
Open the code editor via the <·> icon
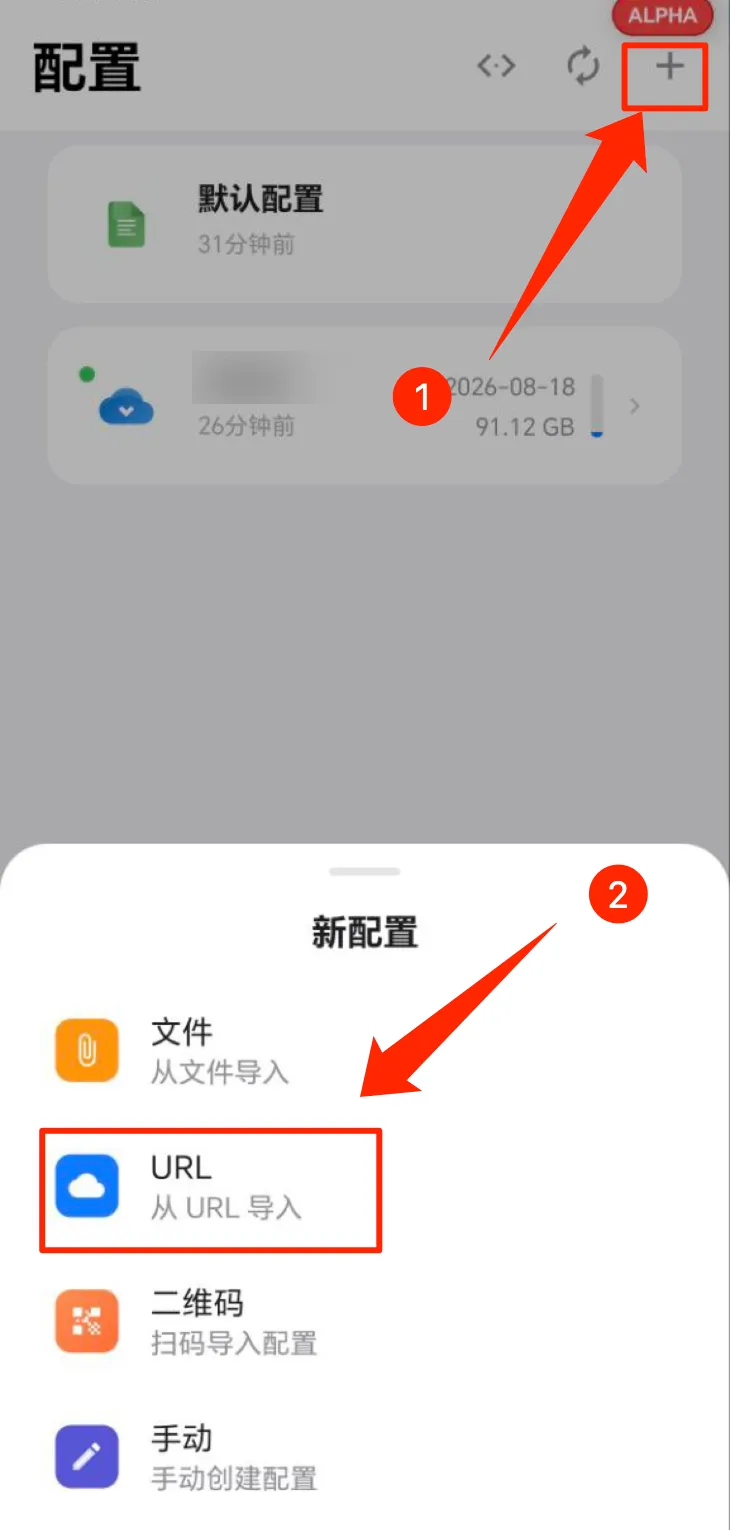click(x=497, y=67)
